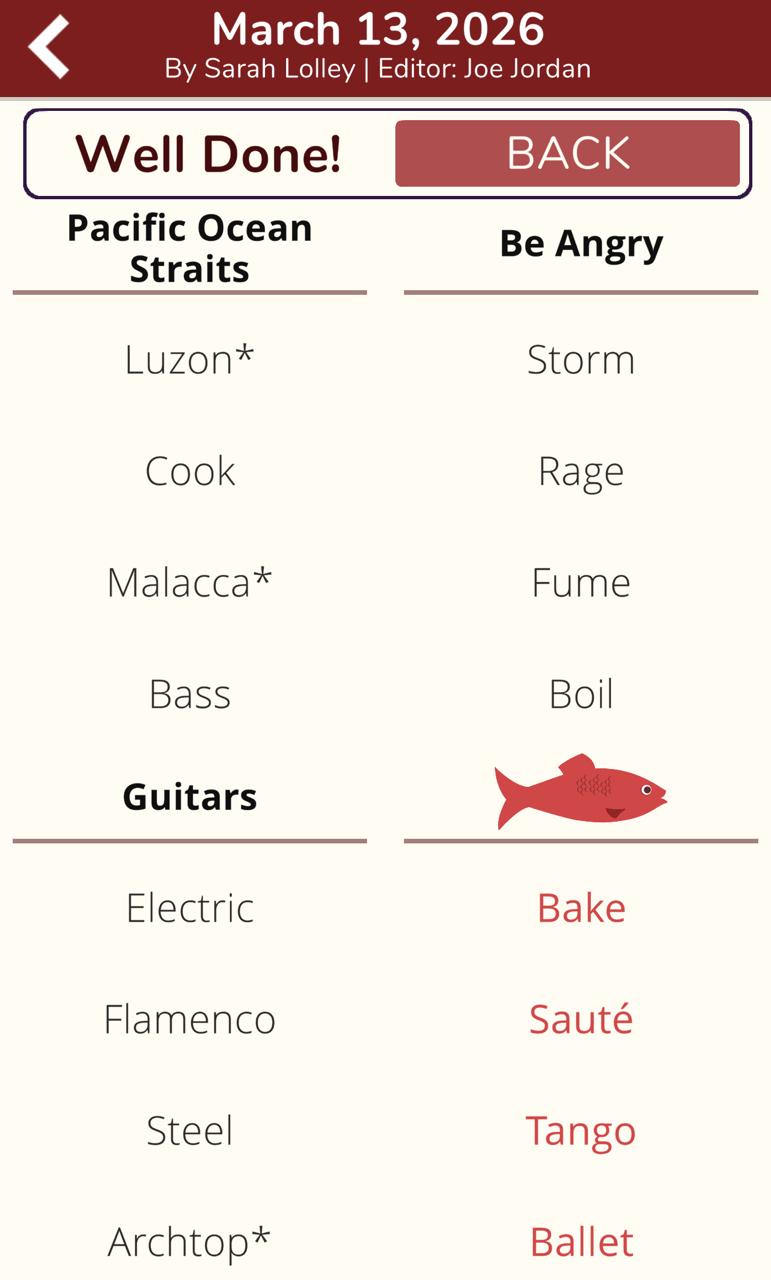Tap the red Tango word
The height and width of the screenshot is (1280, 771).
[580, 1130]
